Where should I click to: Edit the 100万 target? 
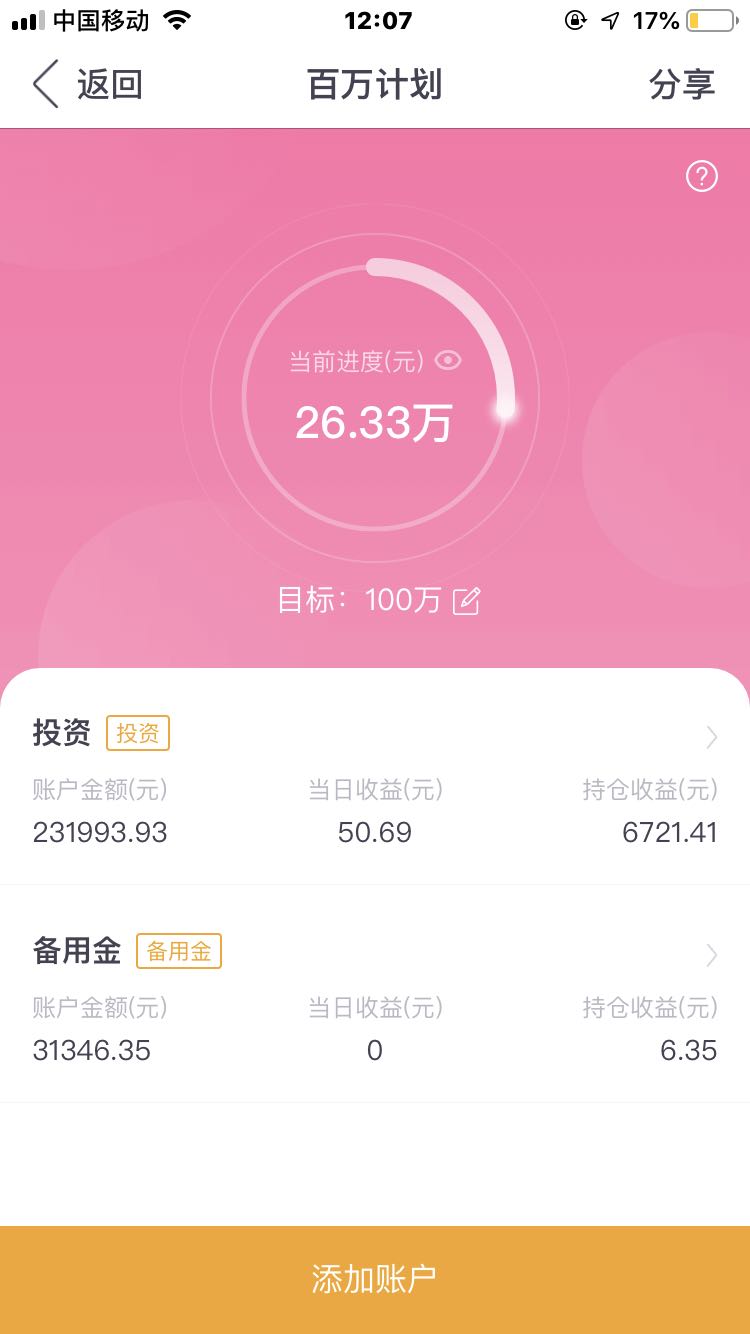[x=467, y=601]
